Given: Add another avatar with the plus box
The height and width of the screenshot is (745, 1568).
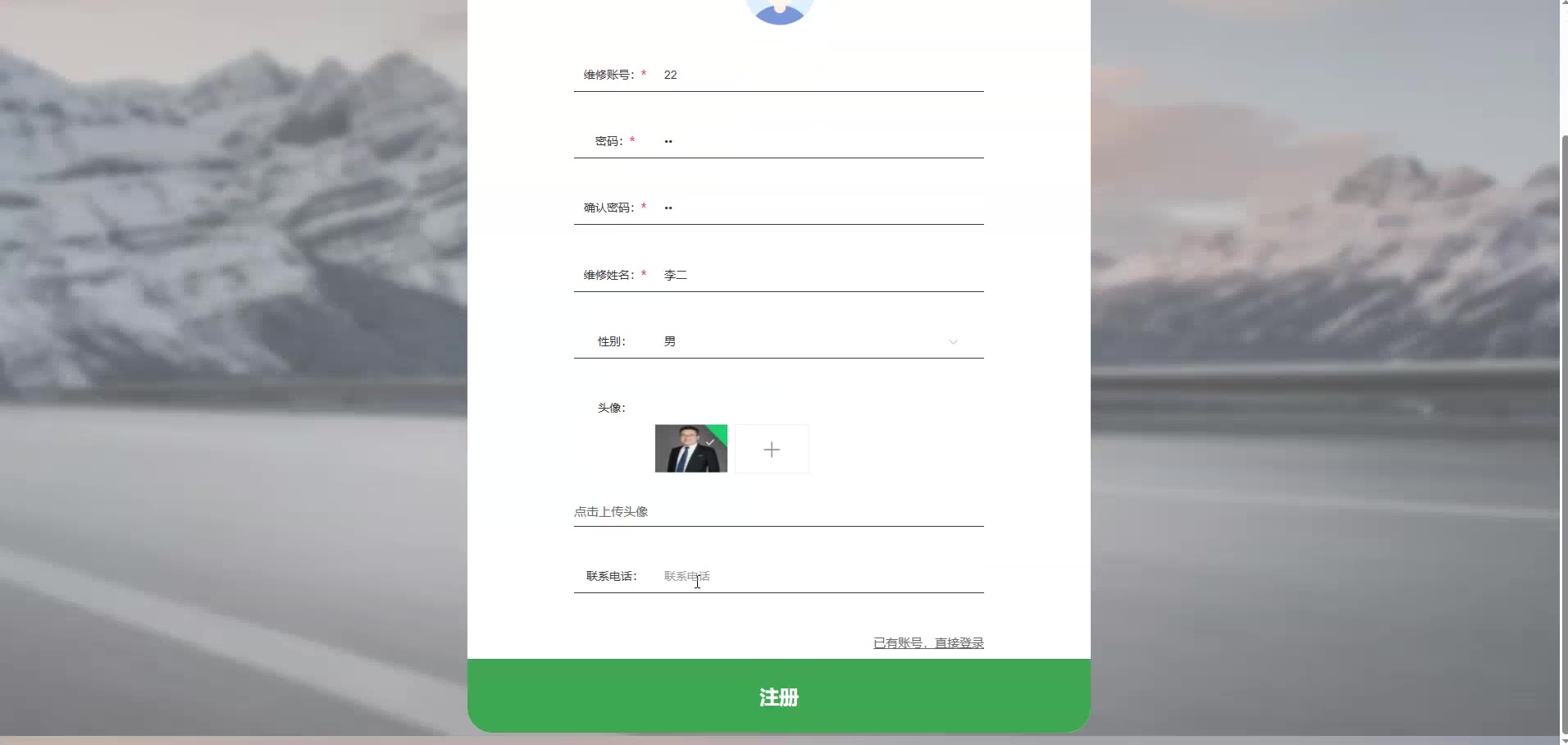Looking at the screenshot, I should tap(772, 449).
